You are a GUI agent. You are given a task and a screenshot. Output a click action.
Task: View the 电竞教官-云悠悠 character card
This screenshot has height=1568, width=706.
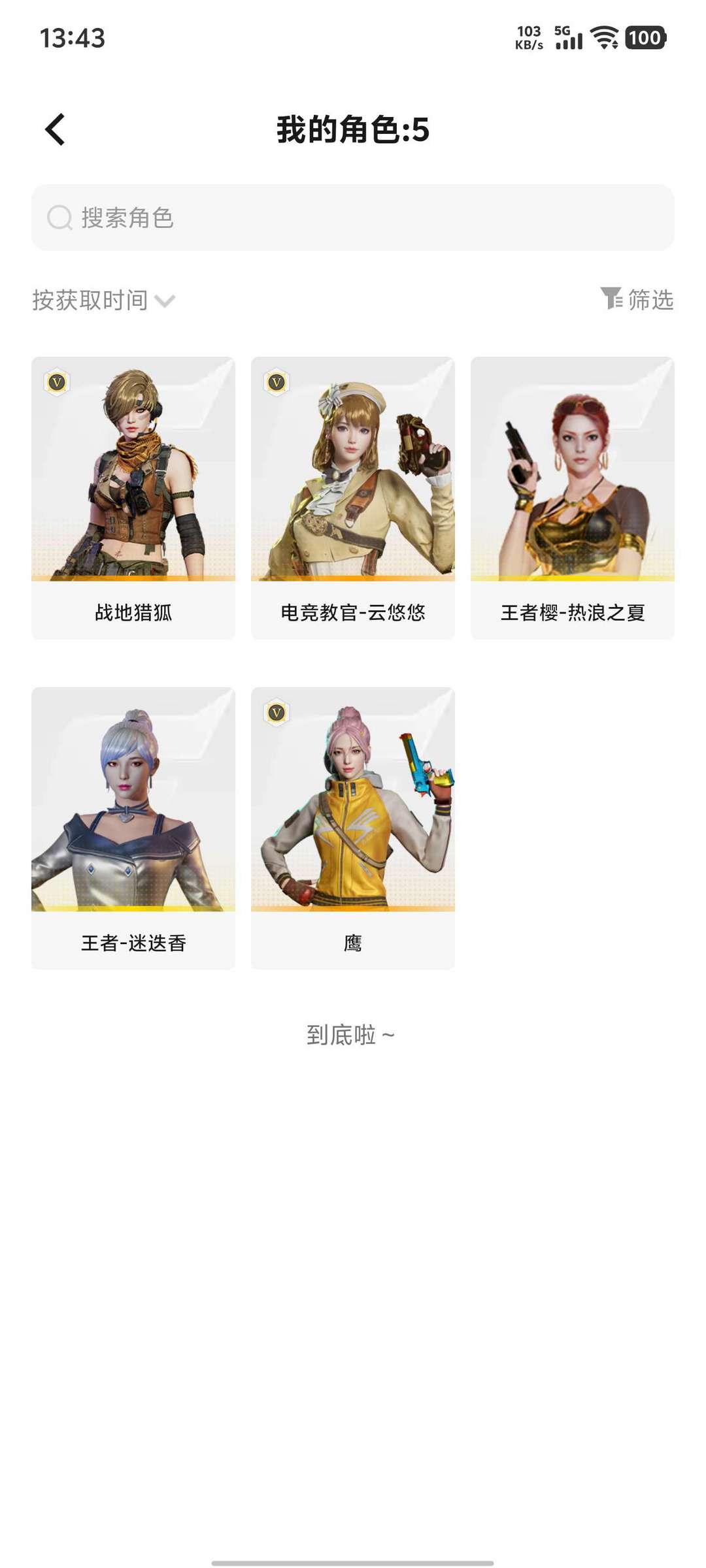(x=353, y=498)
